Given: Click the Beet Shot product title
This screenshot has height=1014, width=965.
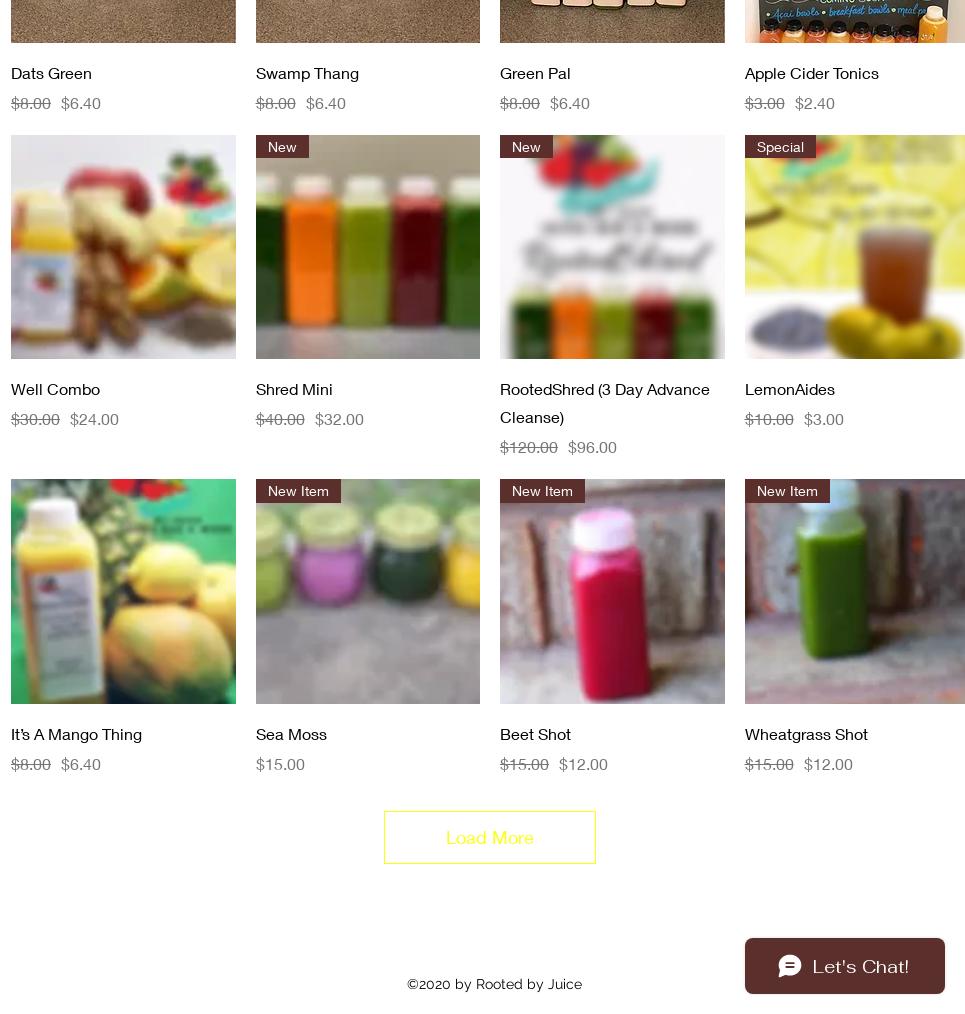Looking at the screenshot, I should [535, 734].
